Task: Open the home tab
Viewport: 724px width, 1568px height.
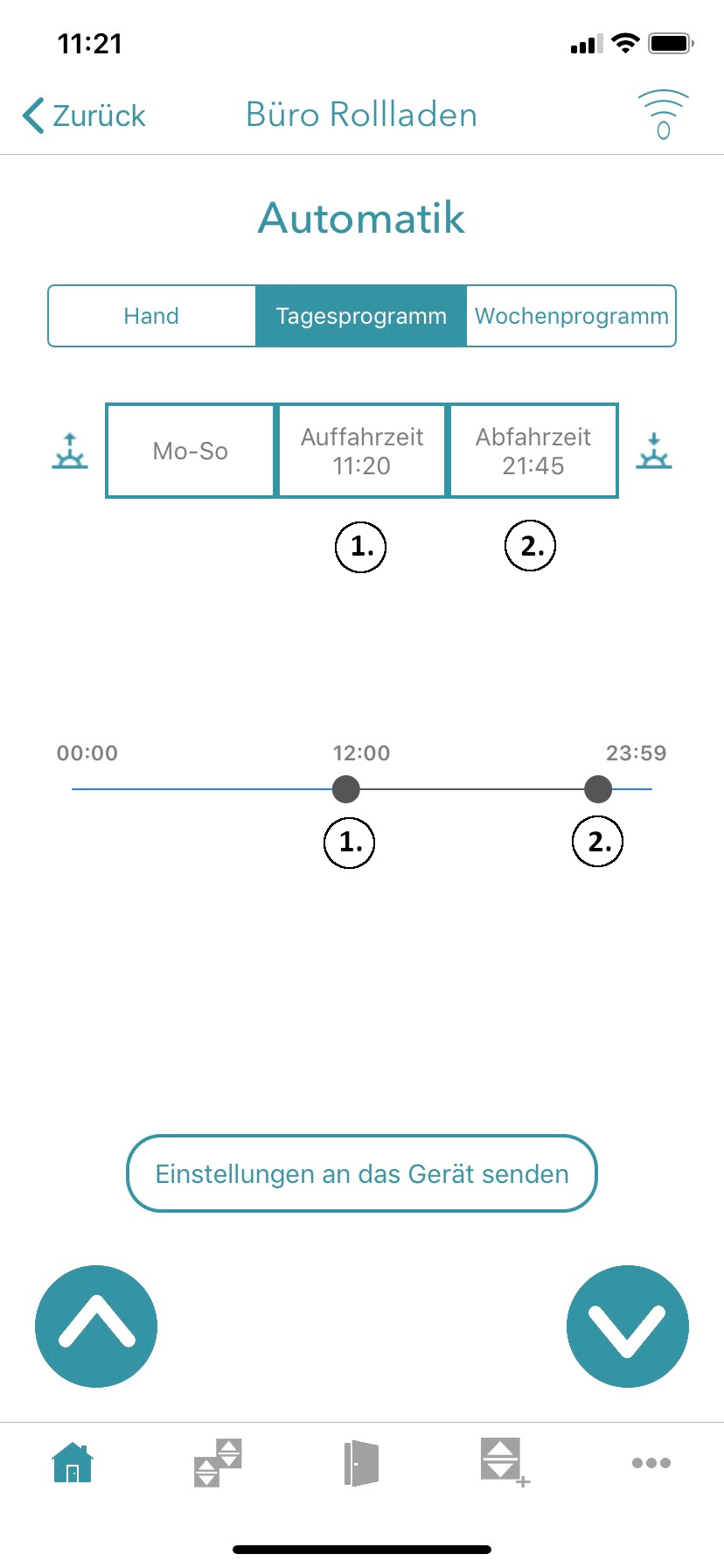Action: [x=73, y=1462]
